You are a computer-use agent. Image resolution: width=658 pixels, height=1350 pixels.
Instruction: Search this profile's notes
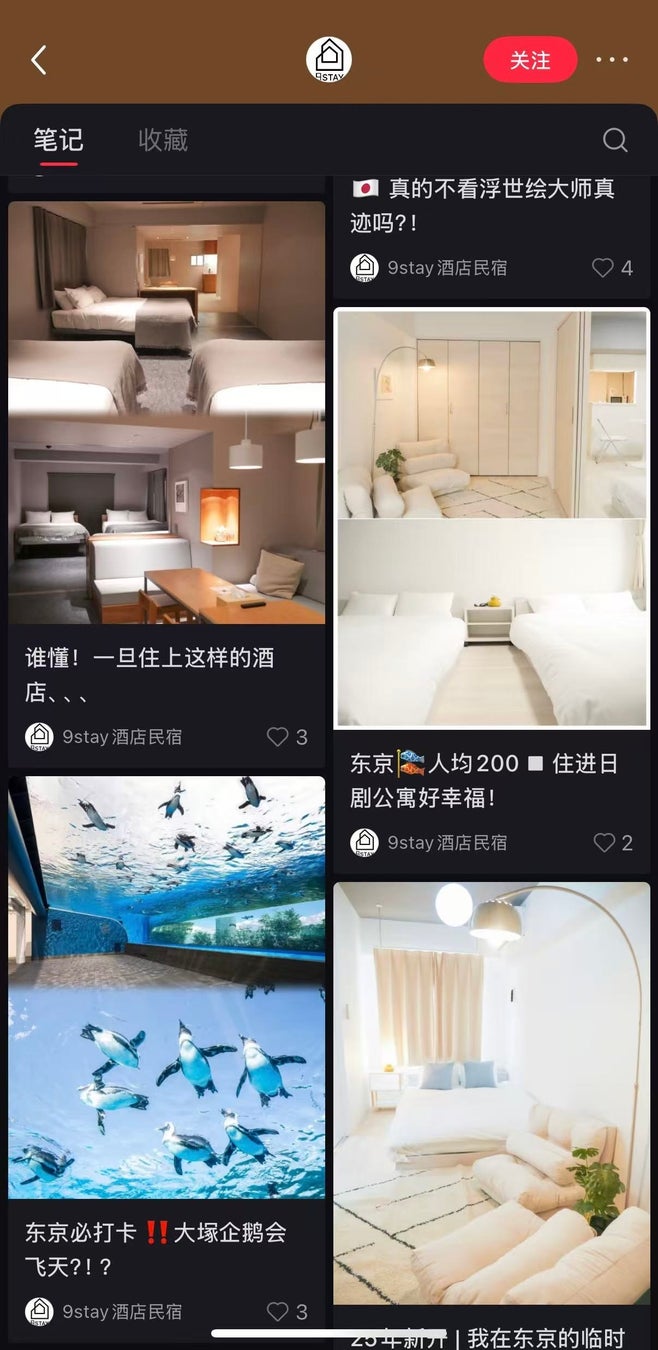(x=615, y=140)
